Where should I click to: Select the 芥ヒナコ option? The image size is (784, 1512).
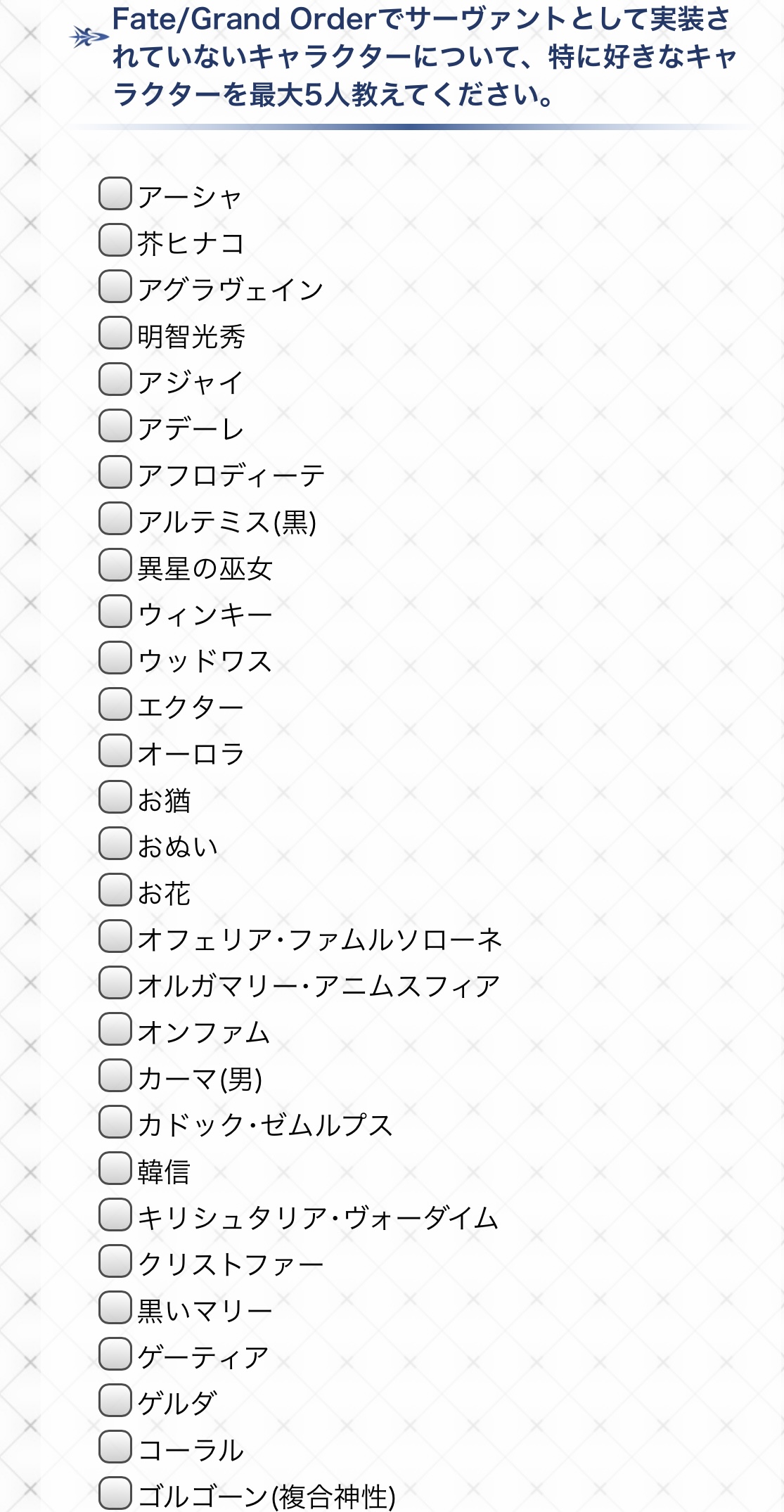pos(115,241)
